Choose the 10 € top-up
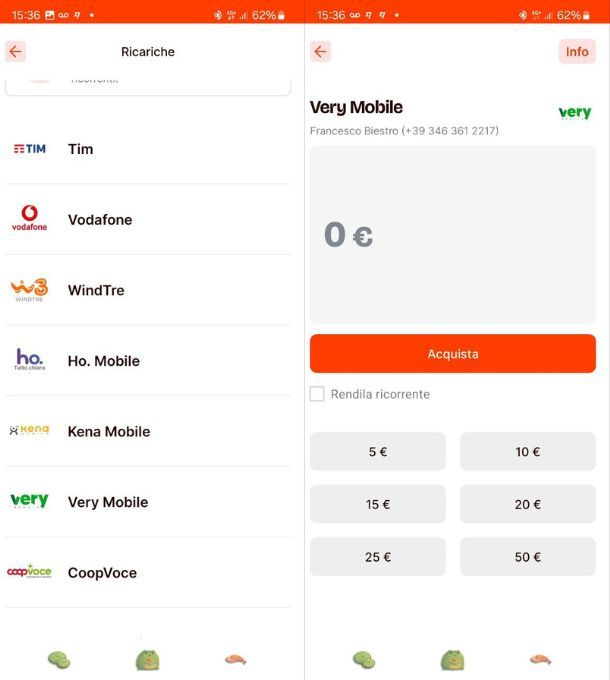610x680 pixels. [x=527, y=452]
